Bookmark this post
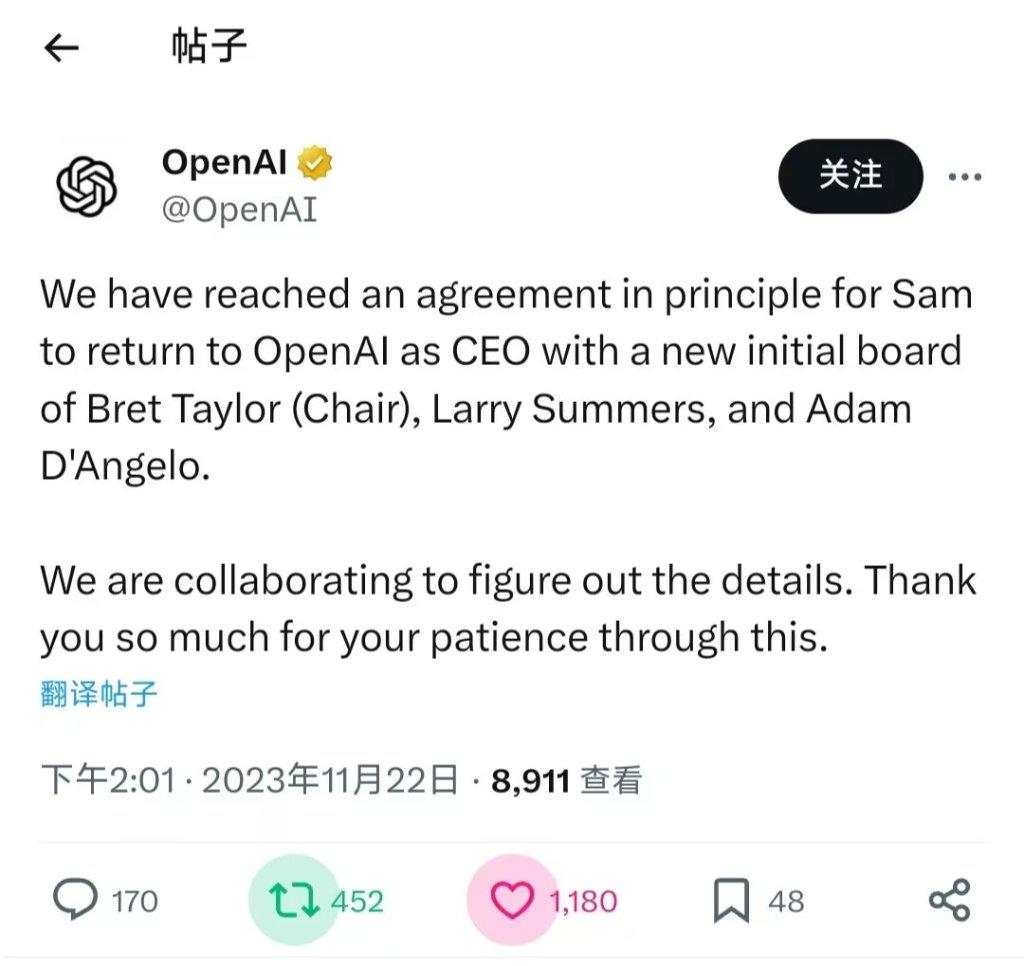This screenshot has width=1024, height=966. click(x=731, y=901)
